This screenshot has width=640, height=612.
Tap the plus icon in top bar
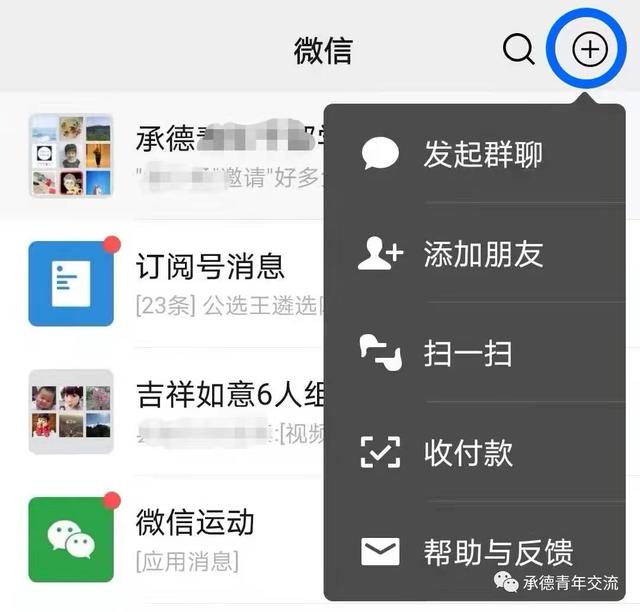point(590,48)
